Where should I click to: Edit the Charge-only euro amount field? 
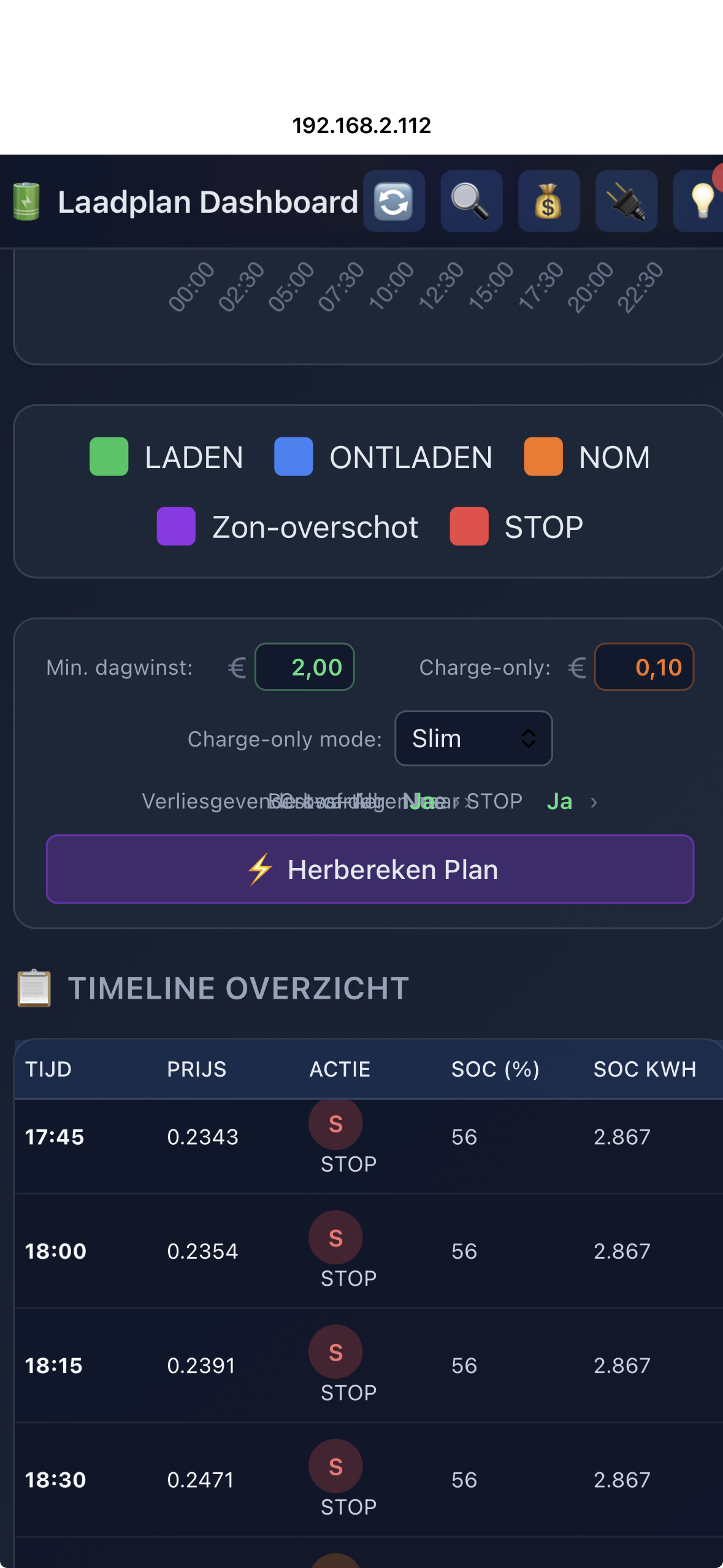(x=644, y=667)
